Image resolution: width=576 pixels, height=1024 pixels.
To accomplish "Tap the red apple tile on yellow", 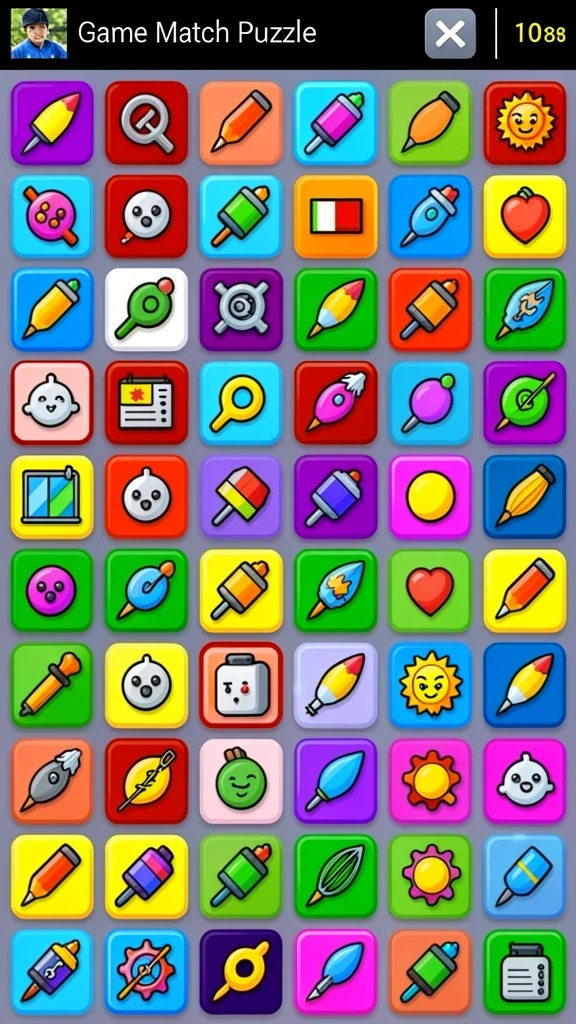I will tap(525, 216).
